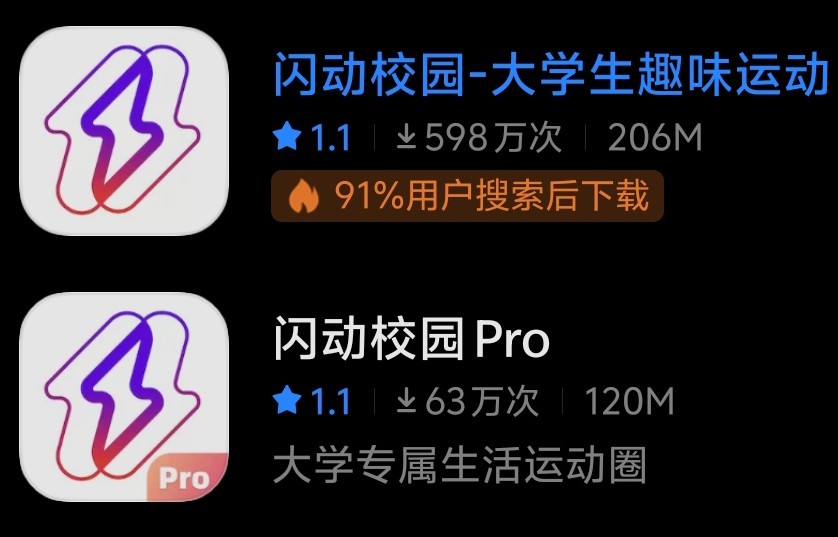
Task: Open the 闪动校园 Pro app result
Action: point(411,341)
